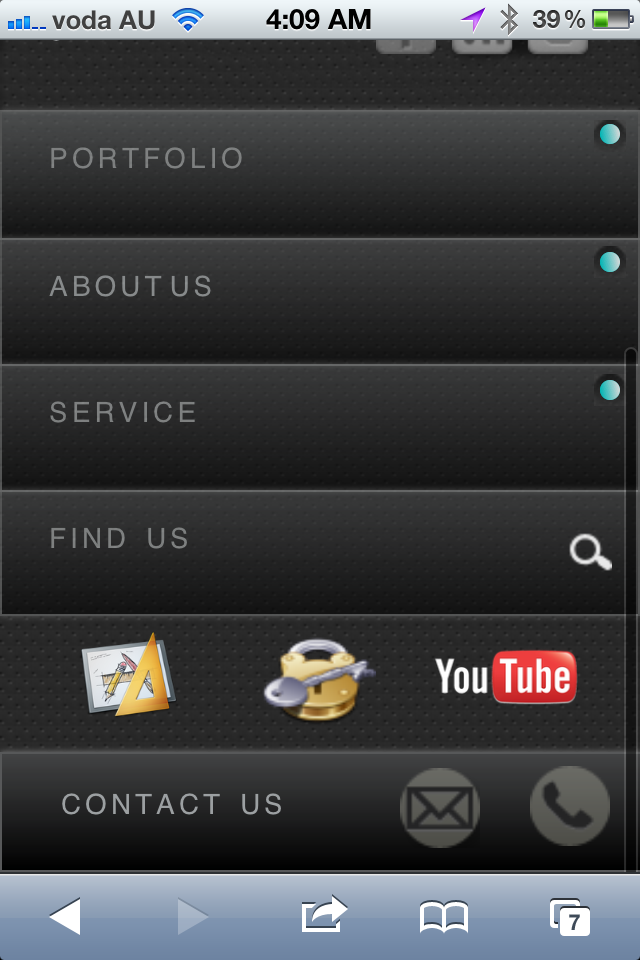View open Safari pages
This screenshot has height=960, width=640.
click(x=569, y=916)
